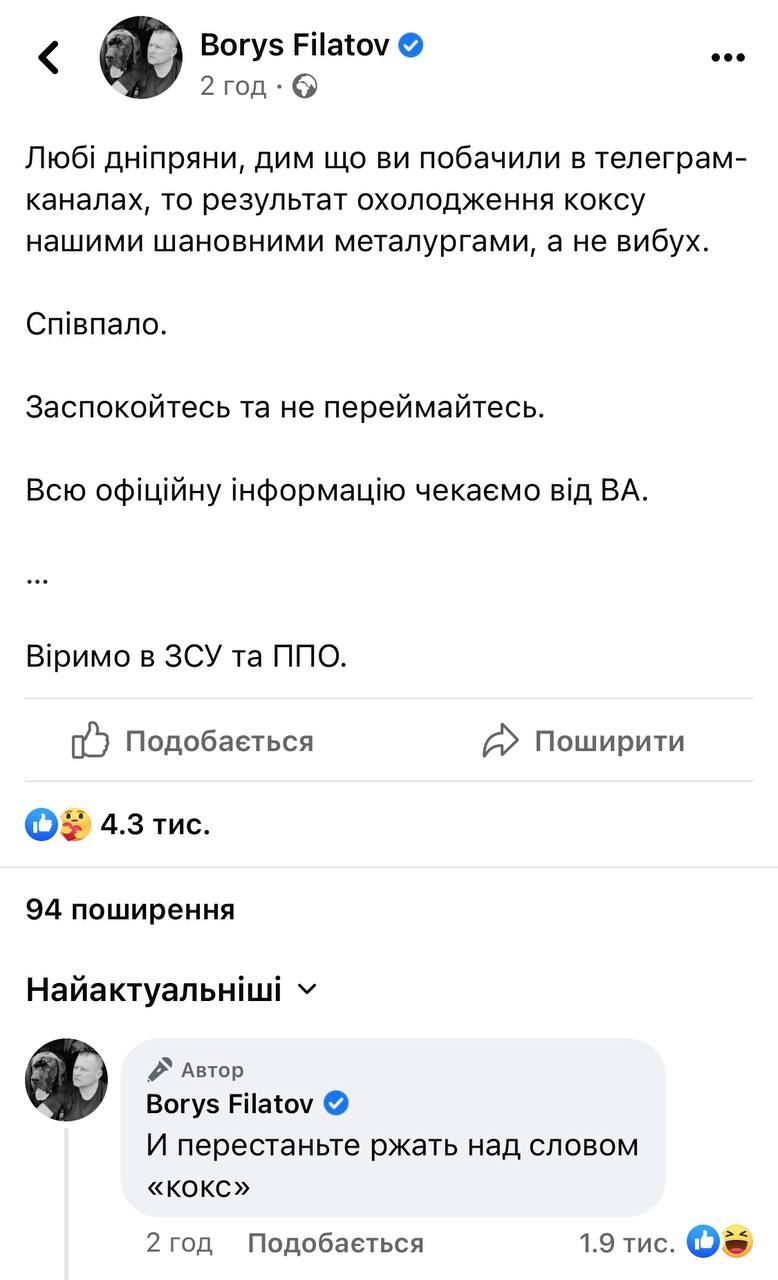View the 94 поширення shares list
The image size is (778, 1280).
pos(130,909)
